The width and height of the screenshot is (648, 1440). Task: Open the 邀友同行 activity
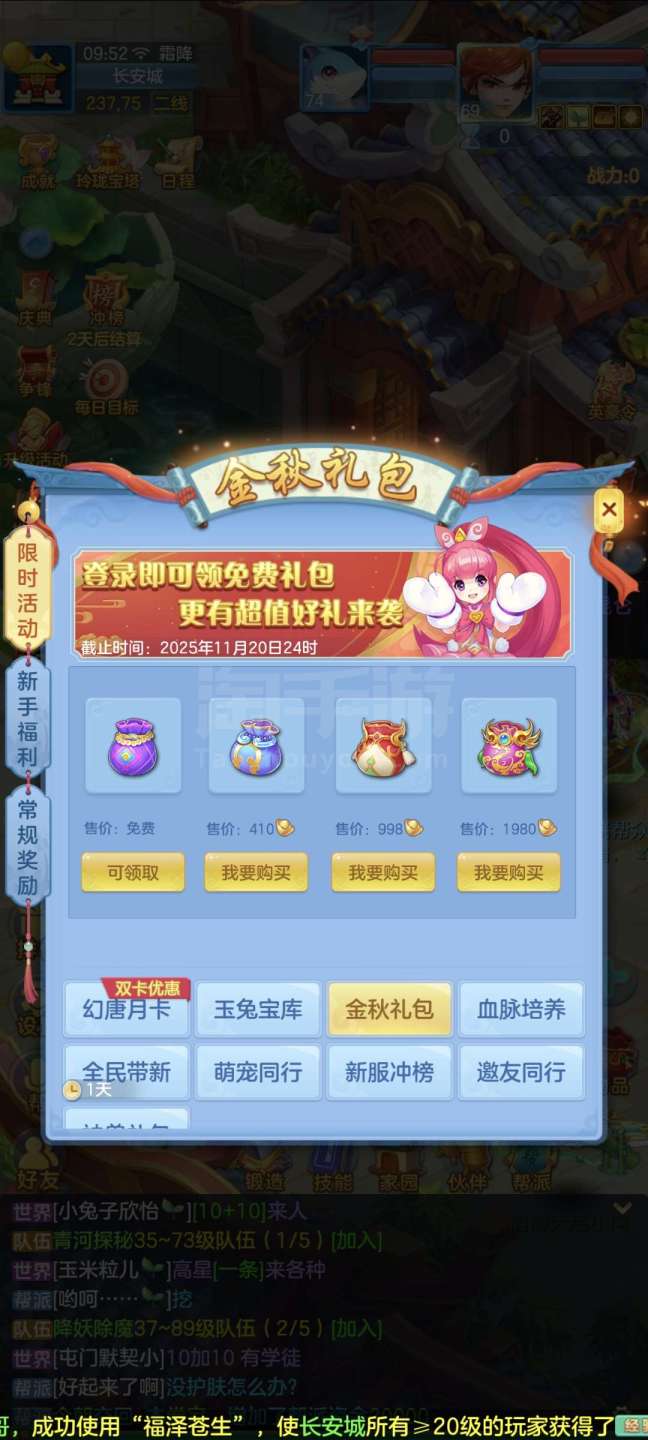pos(521,1072)
